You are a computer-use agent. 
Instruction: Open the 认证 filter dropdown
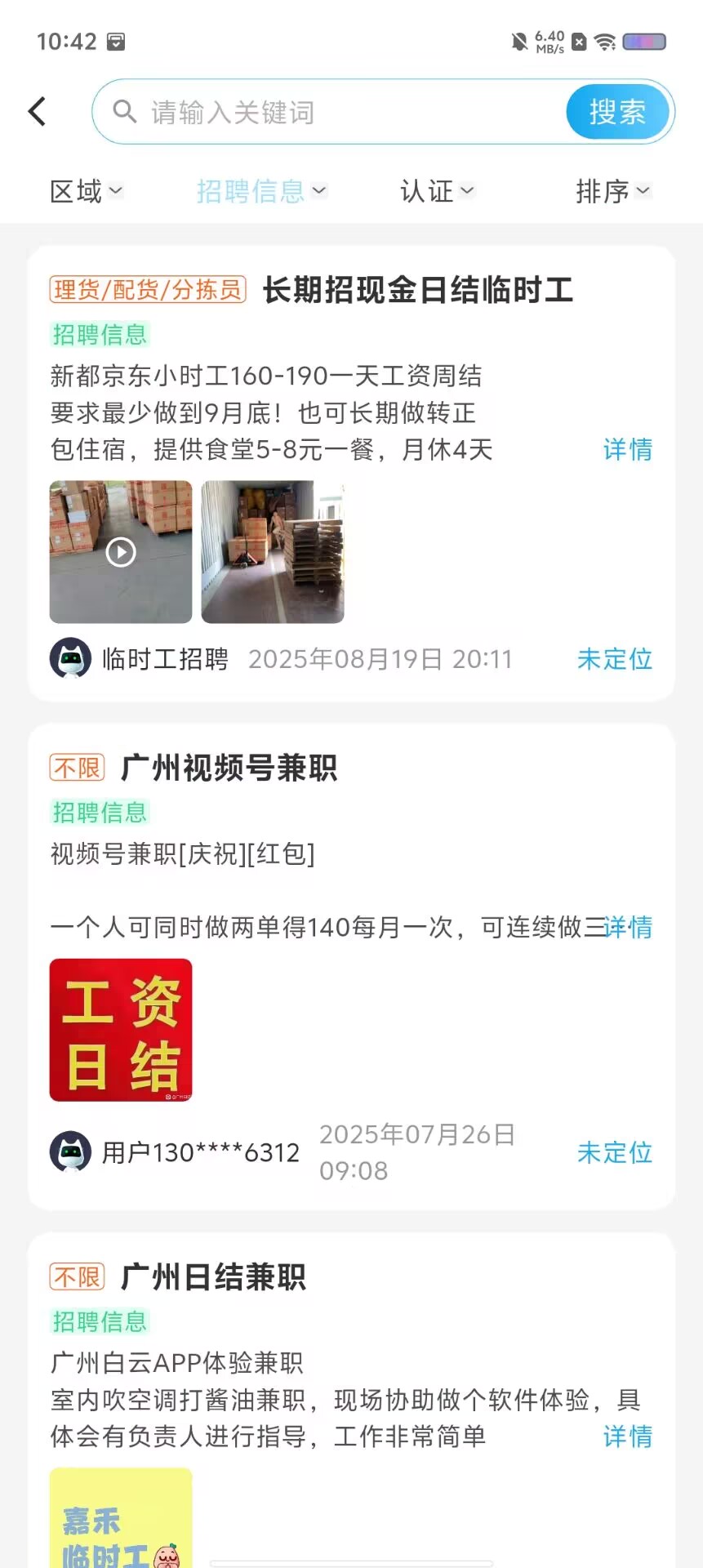438,191
